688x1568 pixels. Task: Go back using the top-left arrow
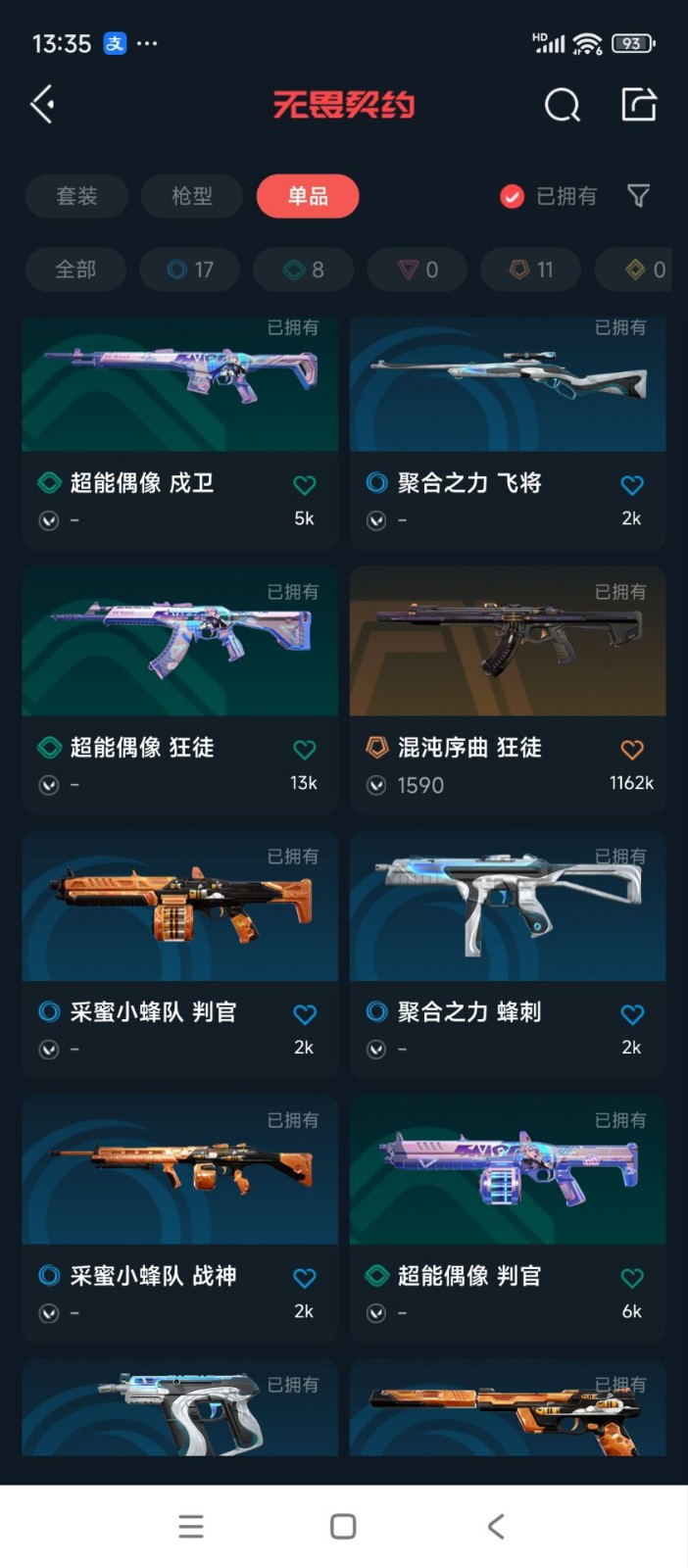pos(42,104)
